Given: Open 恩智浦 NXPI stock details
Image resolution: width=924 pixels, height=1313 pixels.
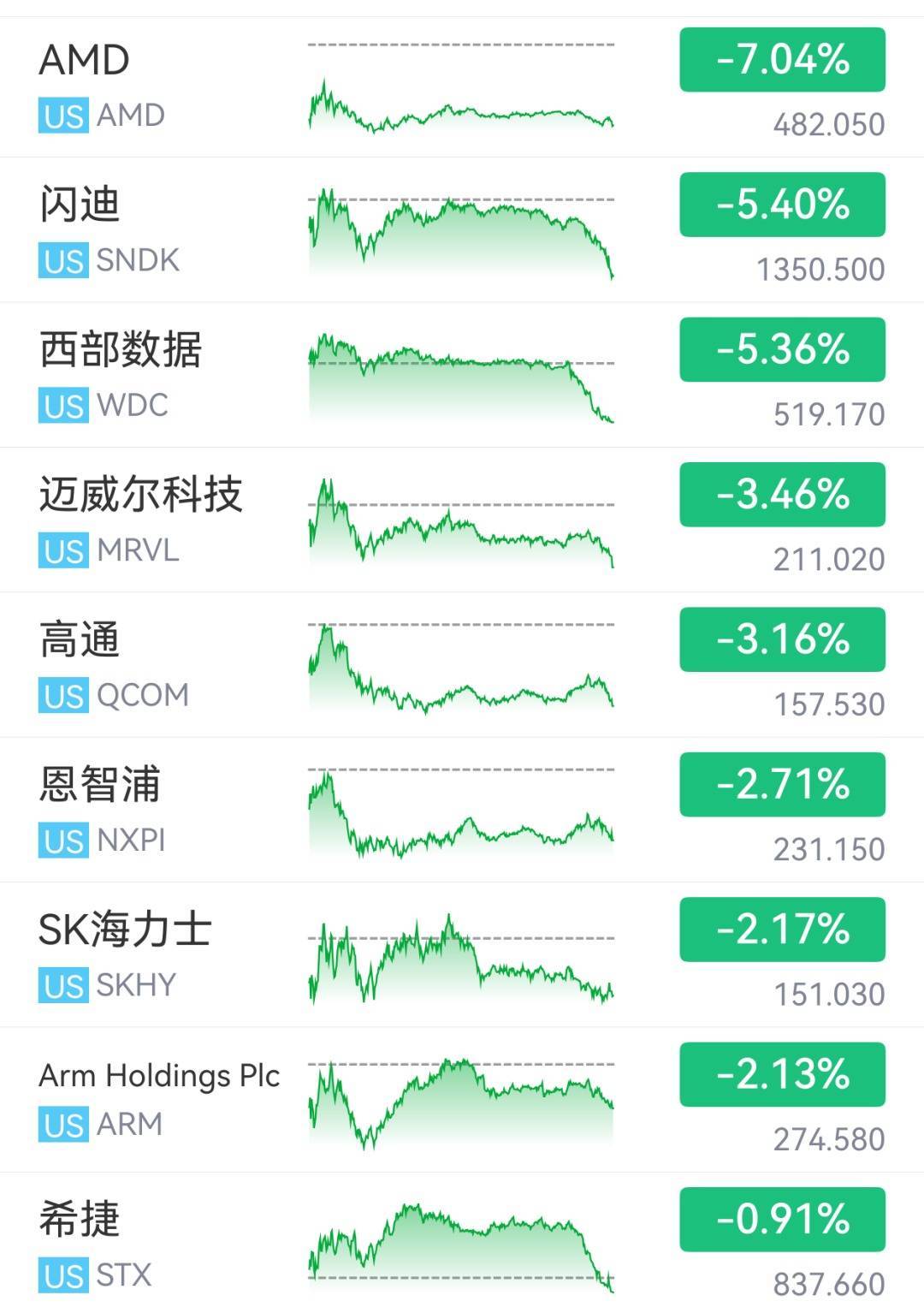Looking at the screenshot, I should pyautogui.click(x=462, y=810).
